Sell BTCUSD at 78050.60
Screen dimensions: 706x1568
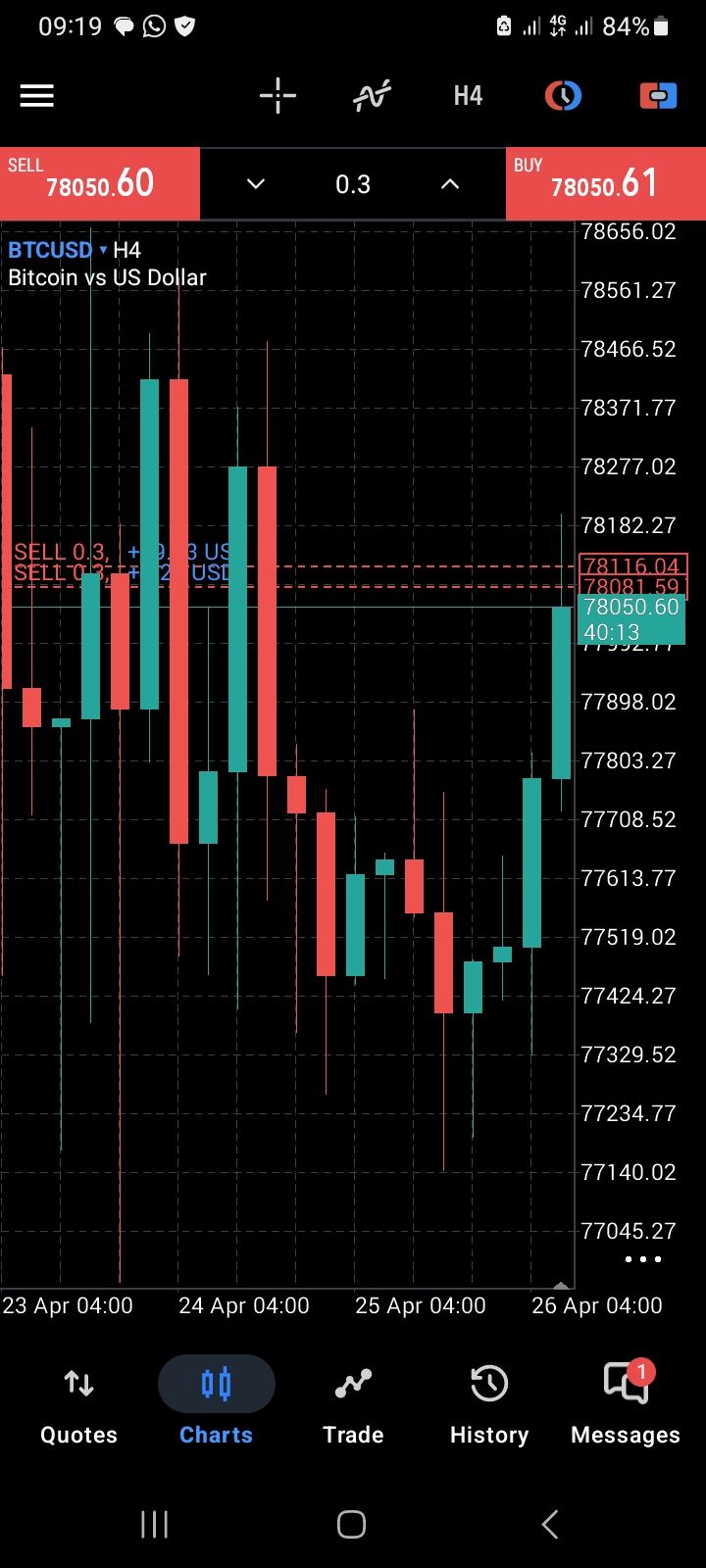pos(100,183)
